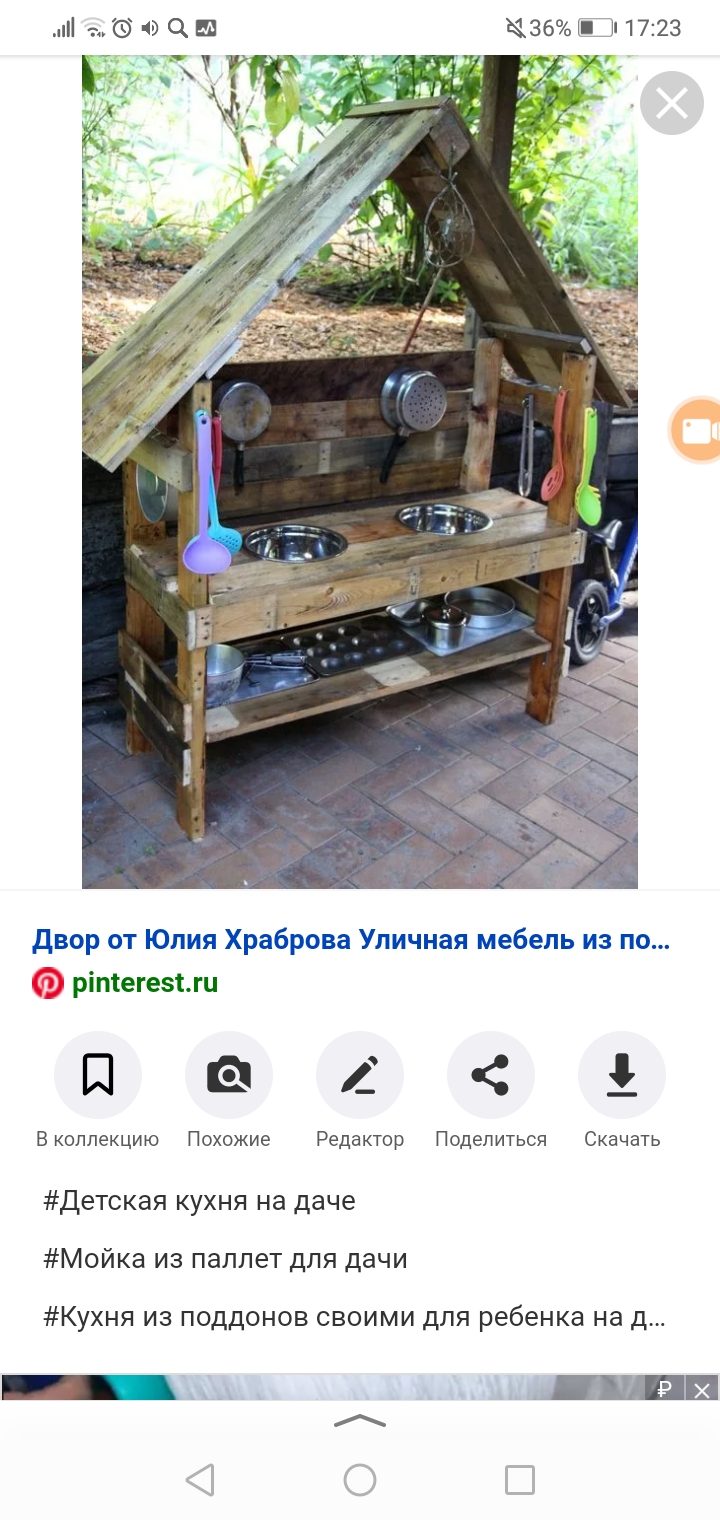Select the #Мойка из паллет для дачи hashtag
The height and width of the screenshot is (1520, 720).
(225, 1258)
